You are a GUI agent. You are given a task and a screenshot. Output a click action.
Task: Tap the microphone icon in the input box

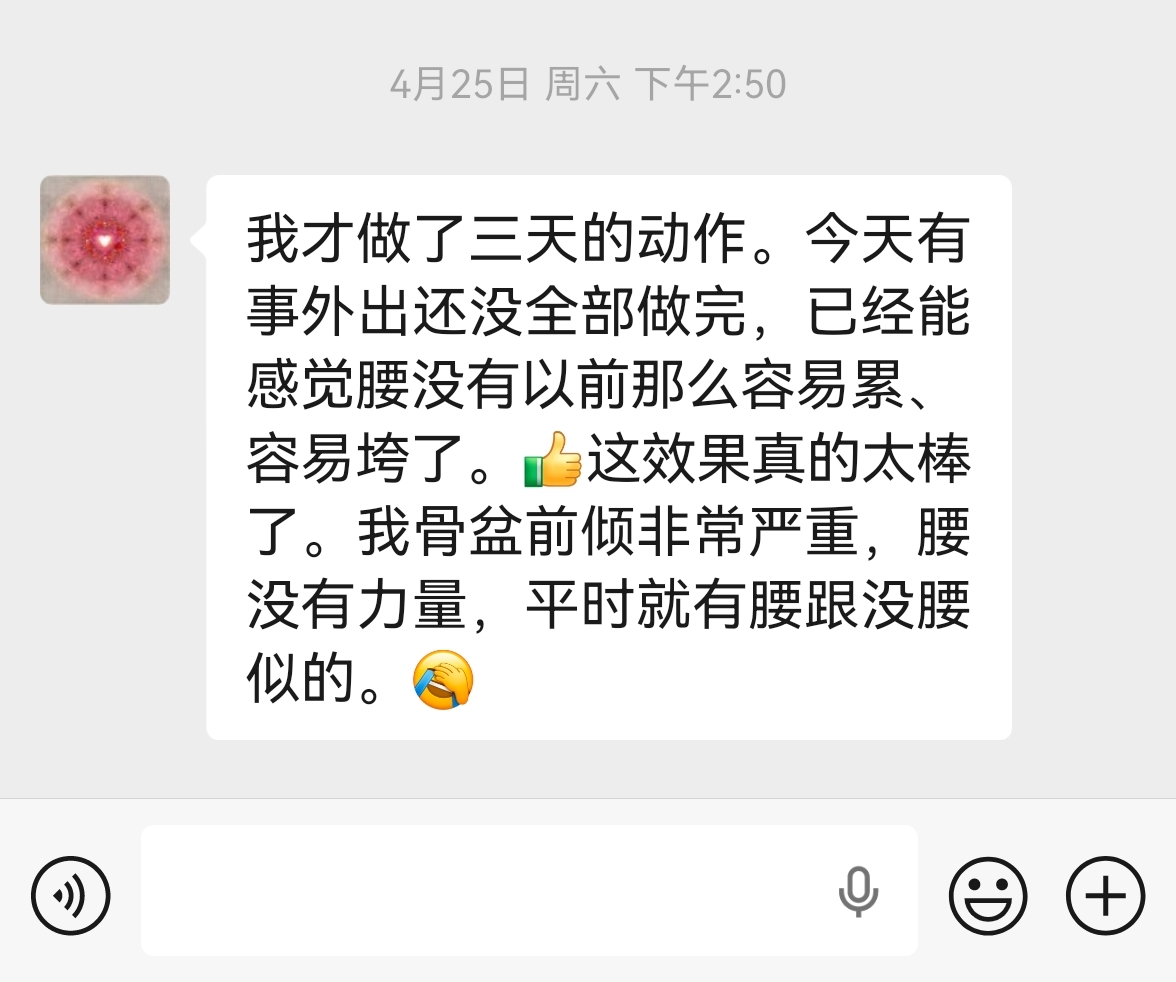pos(857,892)
